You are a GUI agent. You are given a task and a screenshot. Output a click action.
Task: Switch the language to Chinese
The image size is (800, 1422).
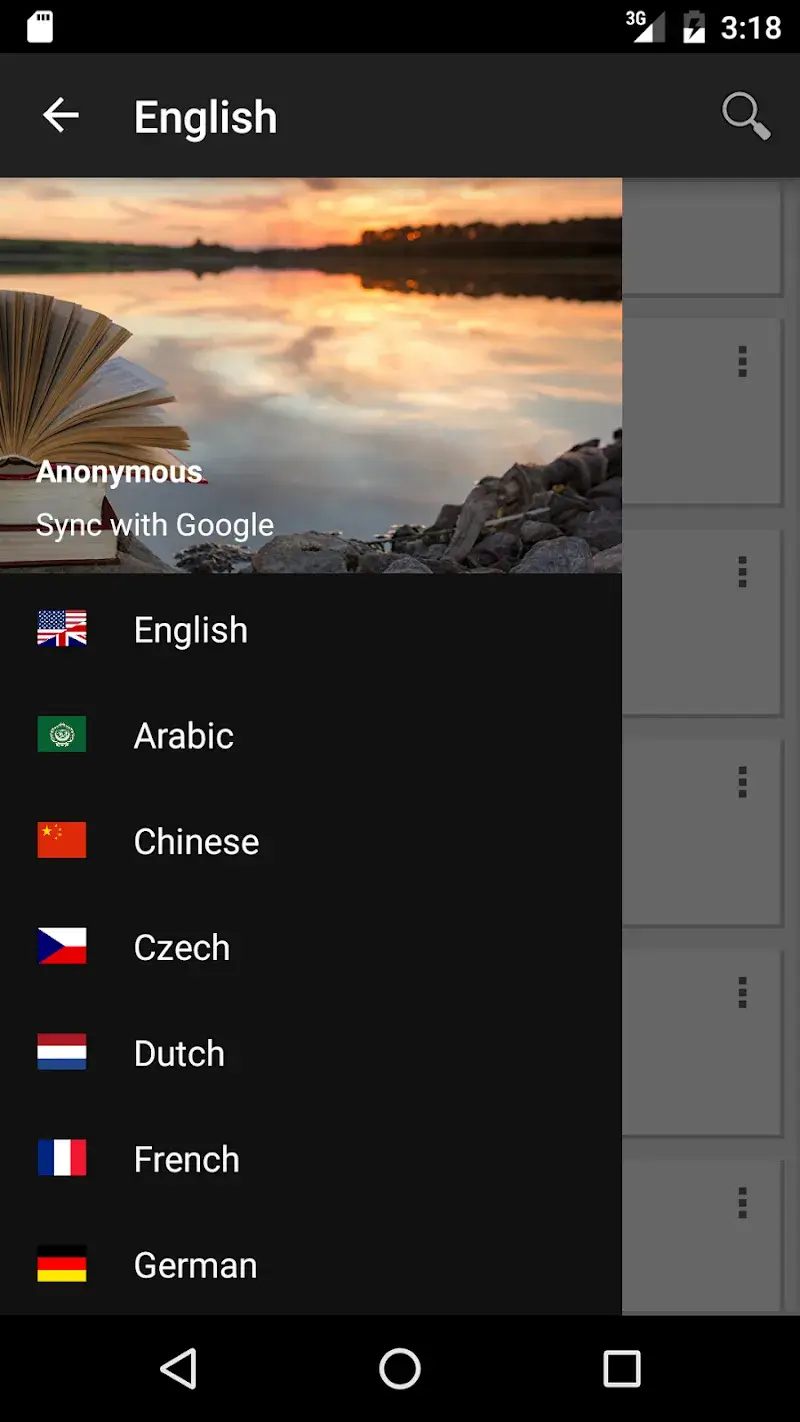(x=196, y=840)
